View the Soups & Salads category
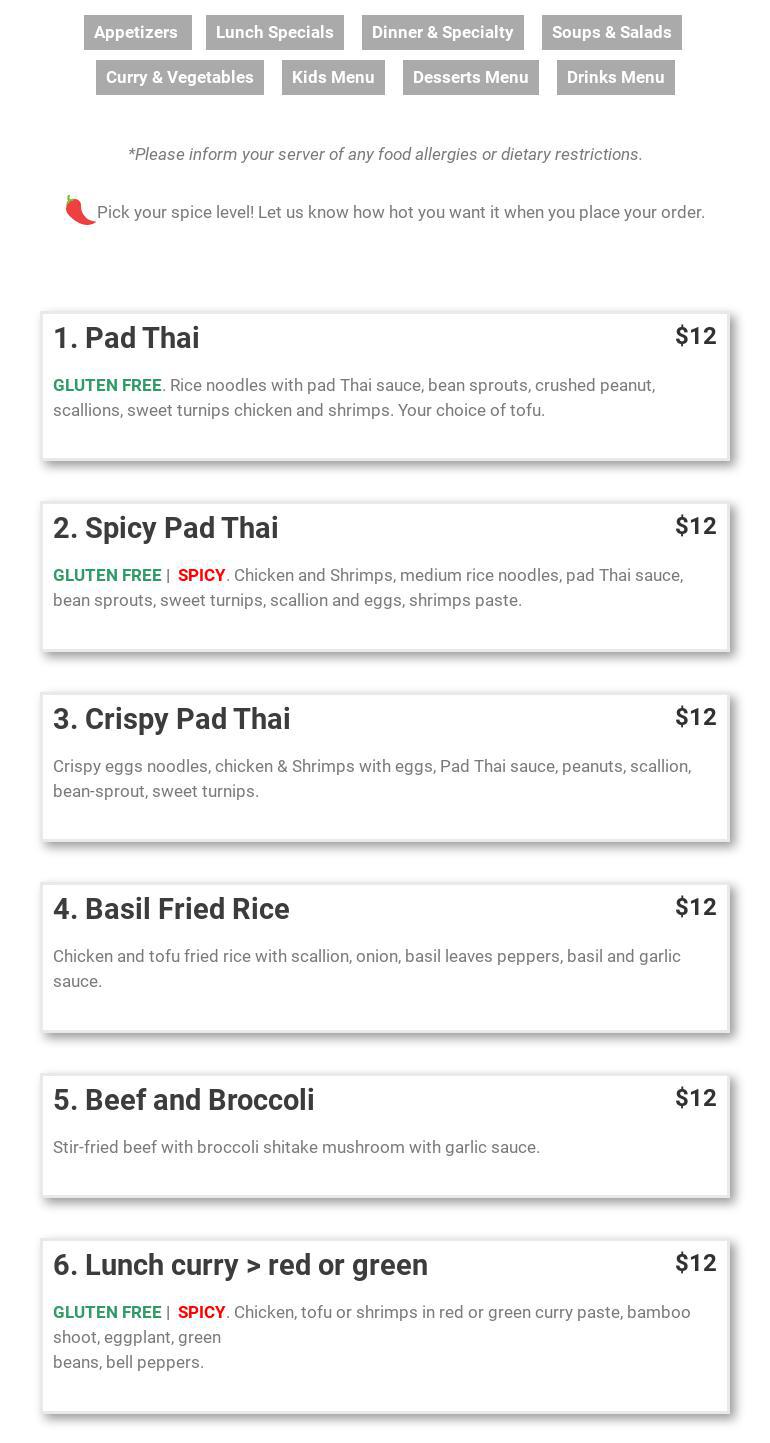The width and height of the screenshot is (770, 1443). tap(611, 32)
